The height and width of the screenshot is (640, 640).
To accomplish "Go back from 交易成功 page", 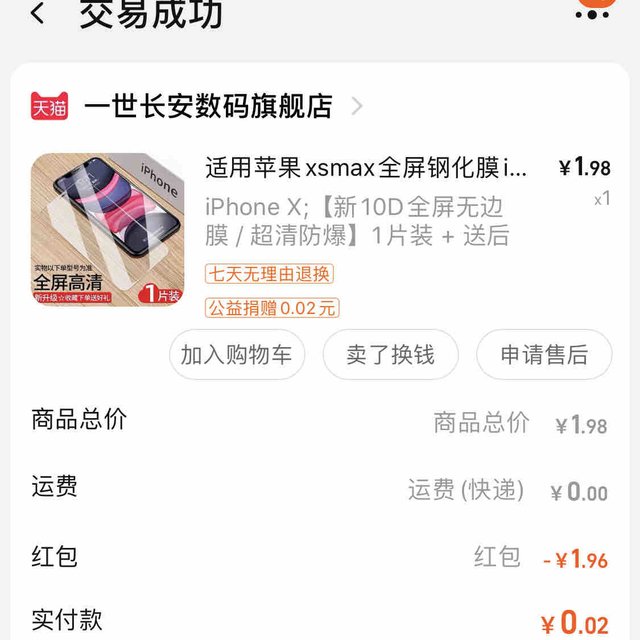I will click(x=37, y=15).
